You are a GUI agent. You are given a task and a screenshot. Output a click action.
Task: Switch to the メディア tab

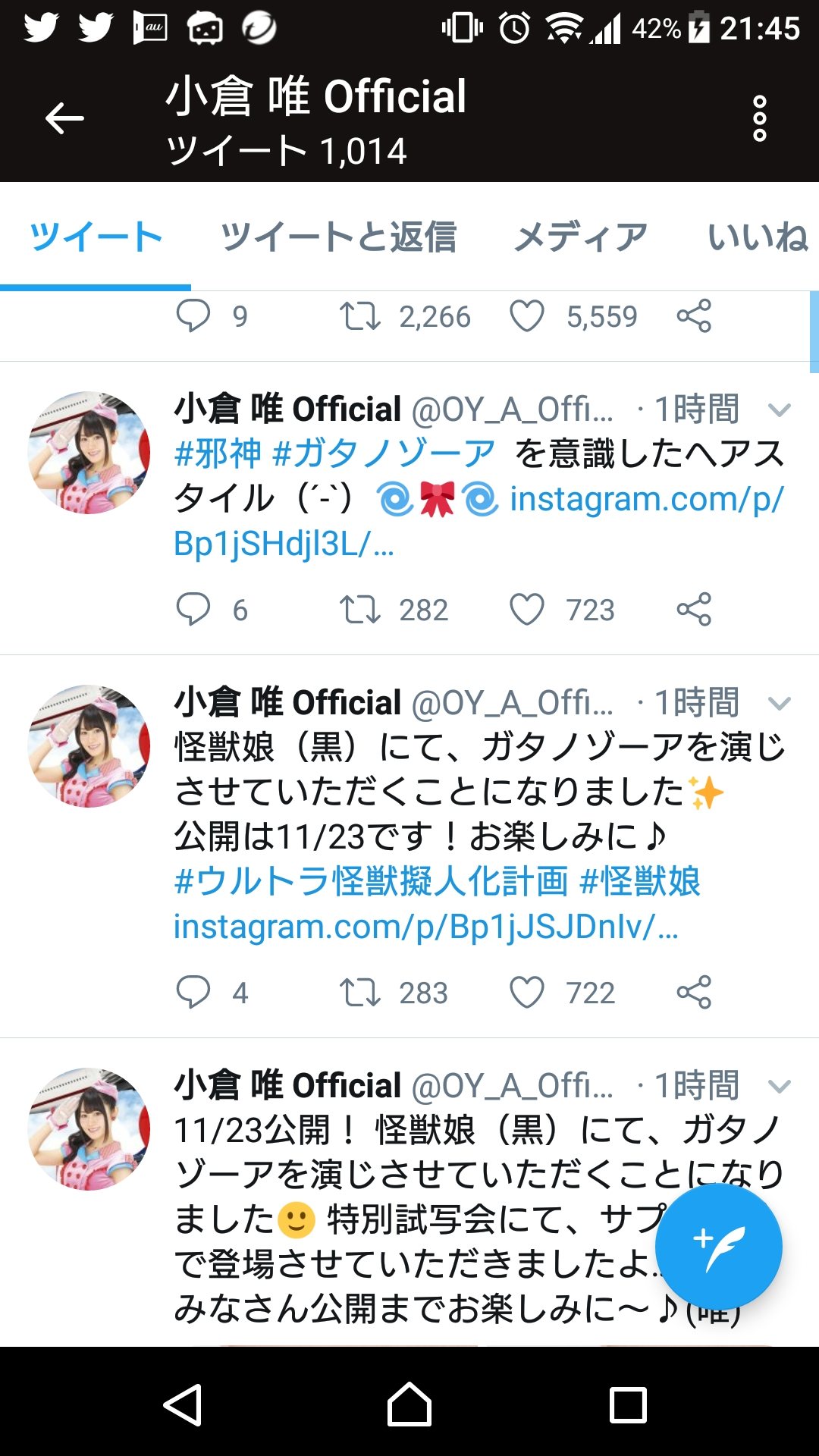(x=581, y=237)
